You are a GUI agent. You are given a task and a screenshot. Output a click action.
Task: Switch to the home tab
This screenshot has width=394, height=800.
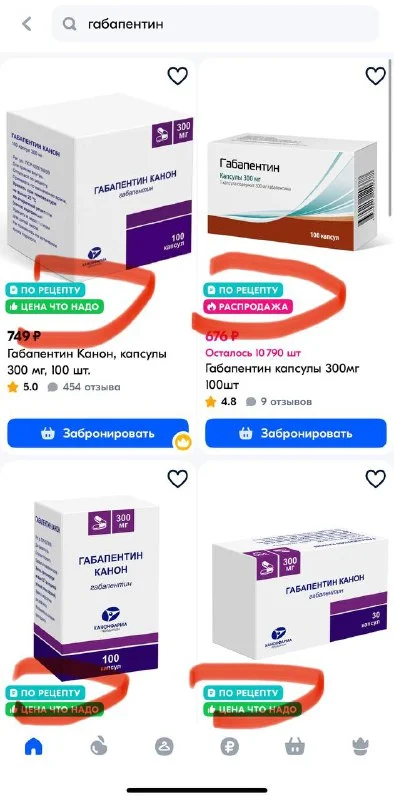click(34, 747)
